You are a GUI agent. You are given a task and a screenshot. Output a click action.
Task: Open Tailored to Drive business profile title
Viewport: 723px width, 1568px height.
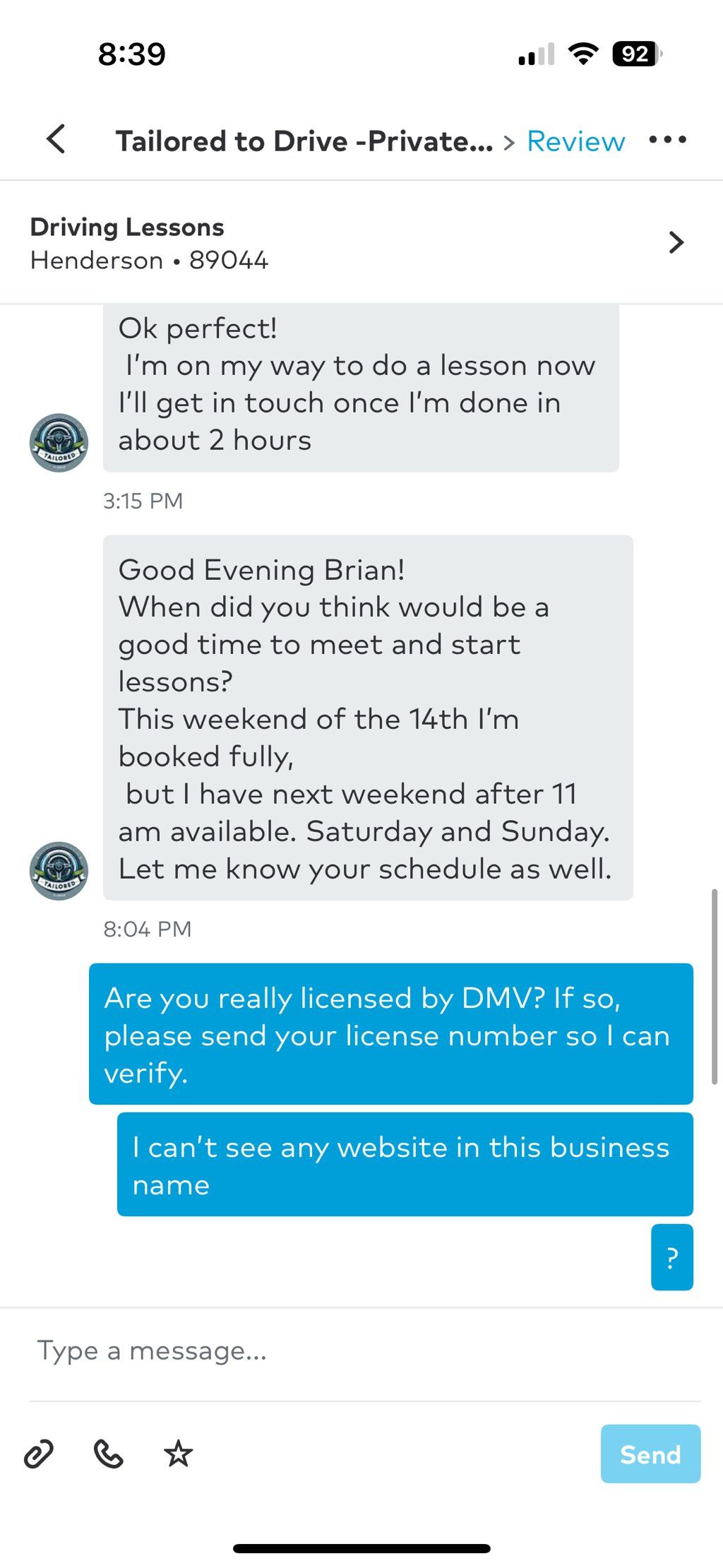(304, 141)
